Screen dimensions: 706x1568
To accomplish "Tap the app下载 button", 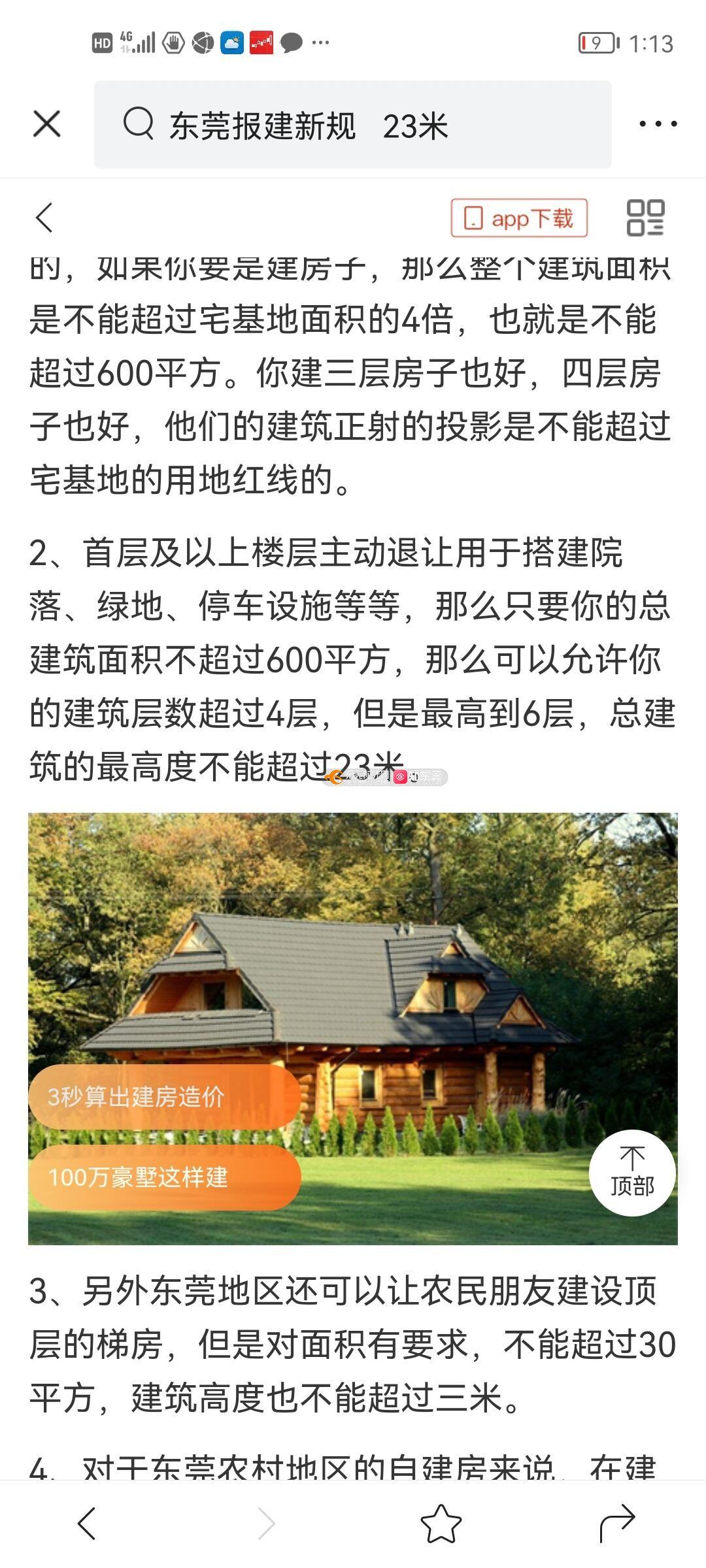I will coord(519,218).
